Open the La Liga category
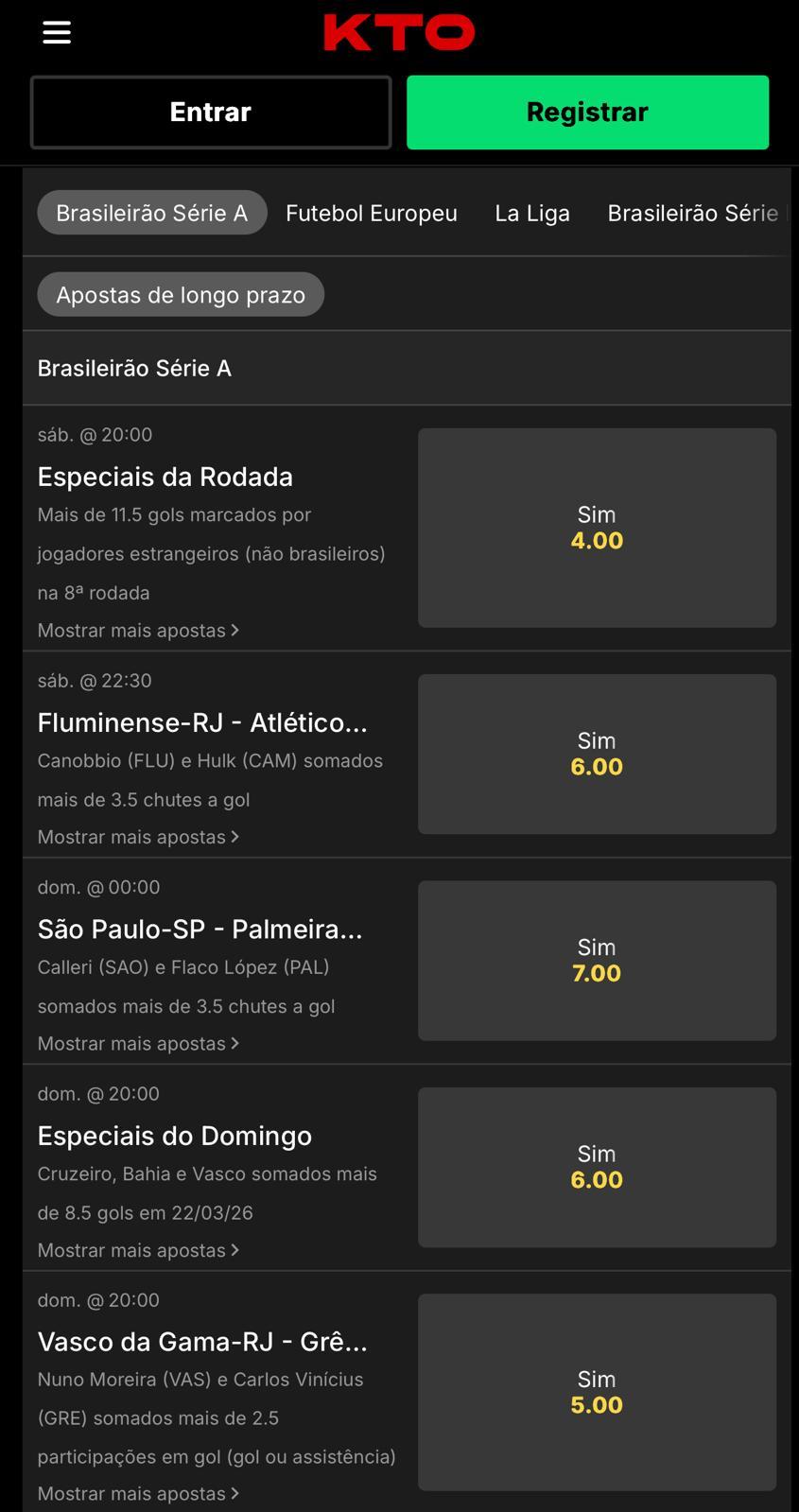799x1512 pixels. click(x=532, y=213)
